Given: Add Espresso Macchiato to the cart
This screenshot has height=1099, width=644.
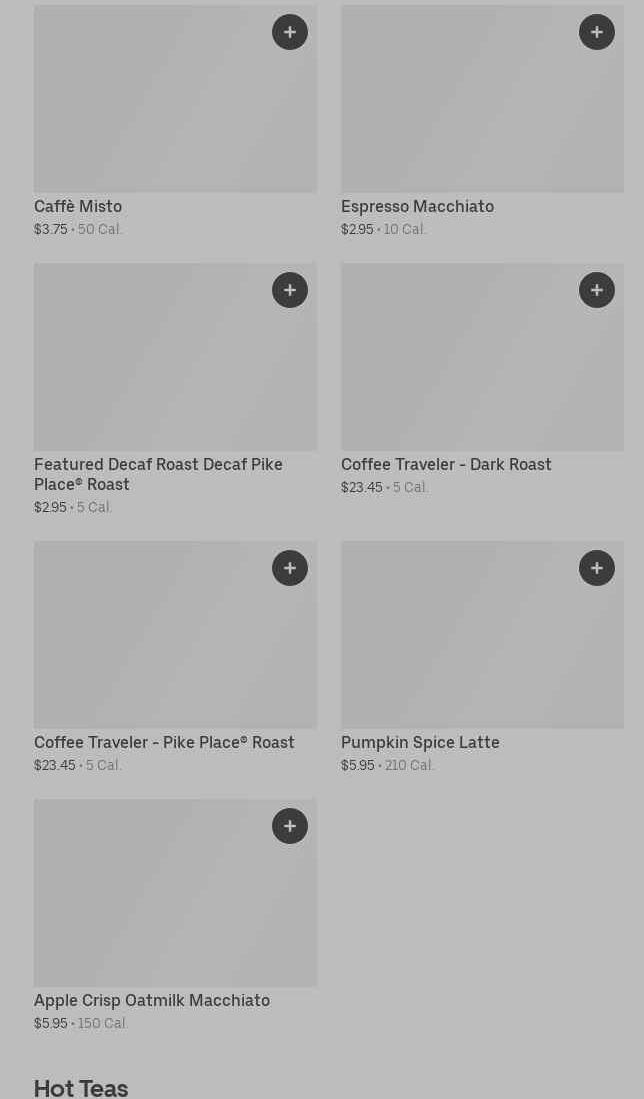Looking at the screenshot, I should 597,32.
